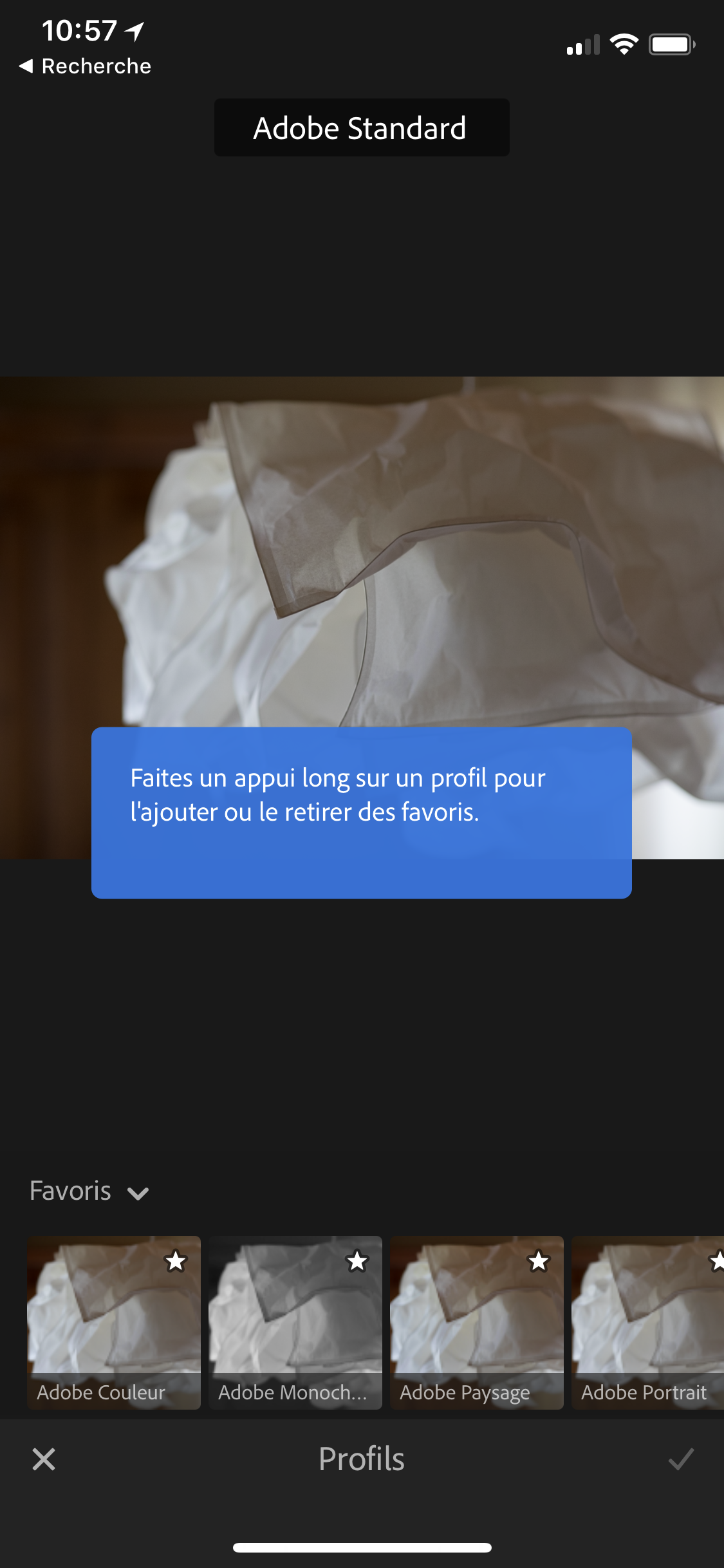Select the Adobe Monochrome profile

[x=295, y=1321]
